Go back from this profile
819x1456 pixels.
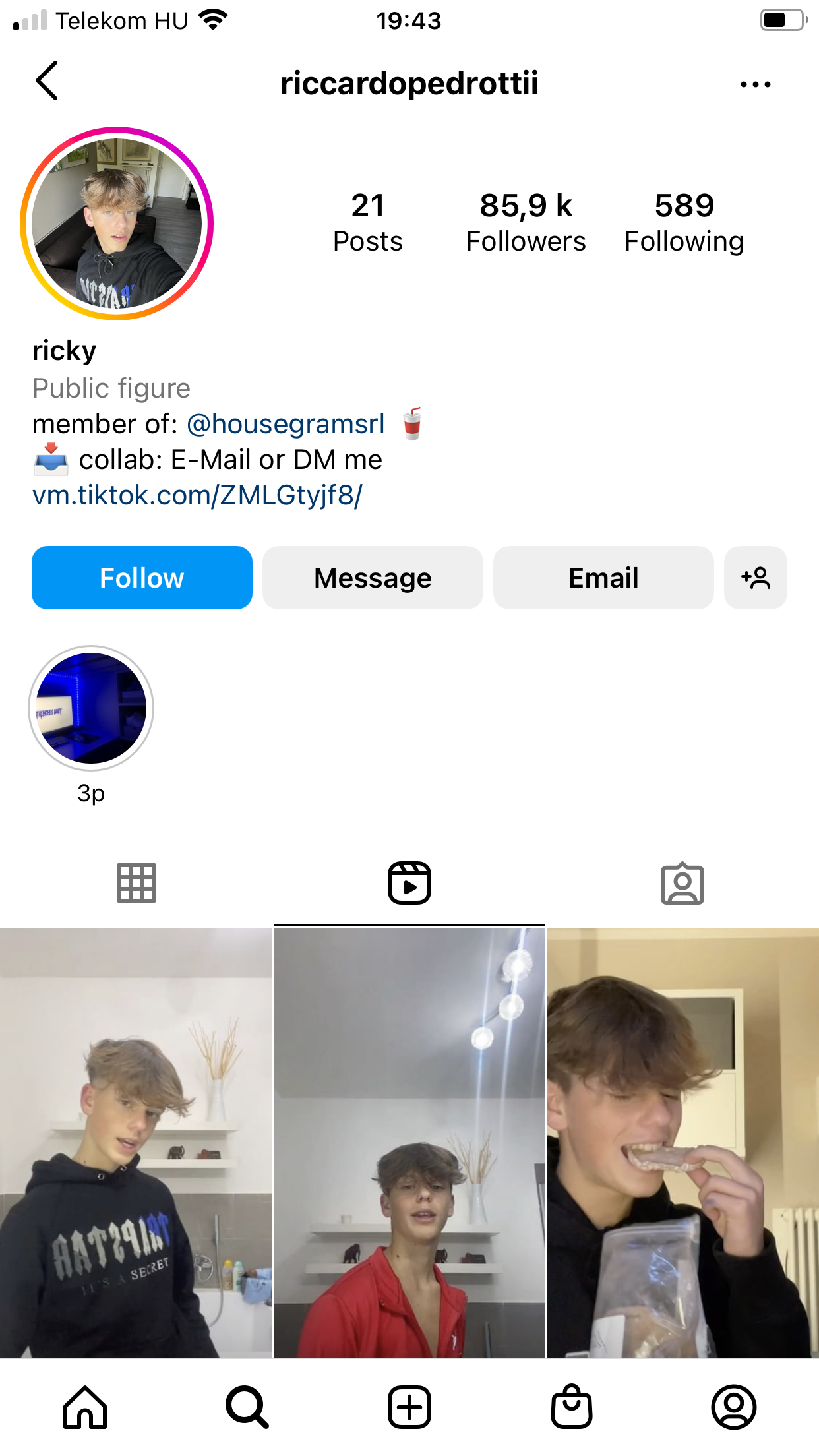click(47, 81)
